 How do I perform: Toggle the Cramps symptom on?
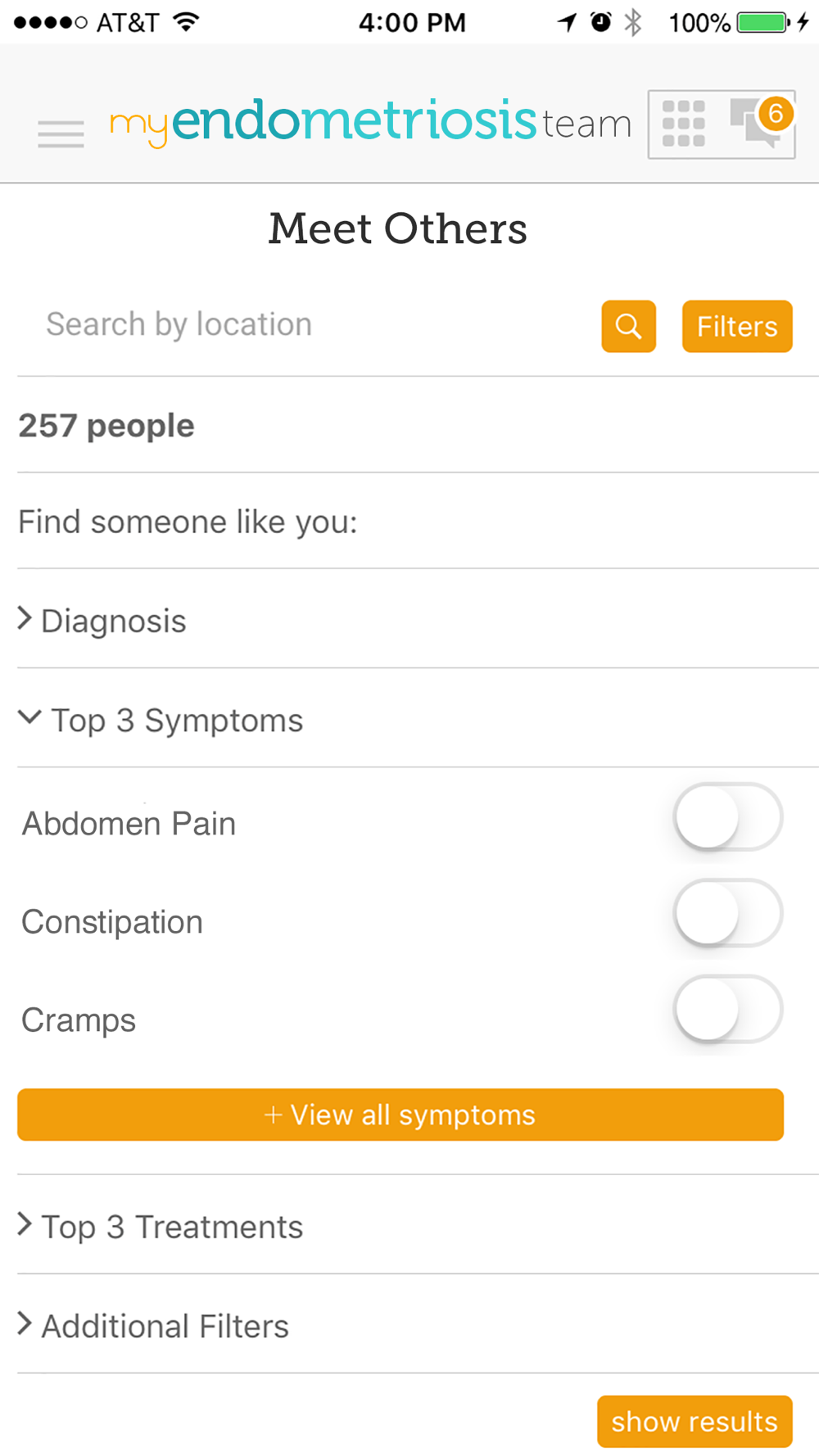728,1010
